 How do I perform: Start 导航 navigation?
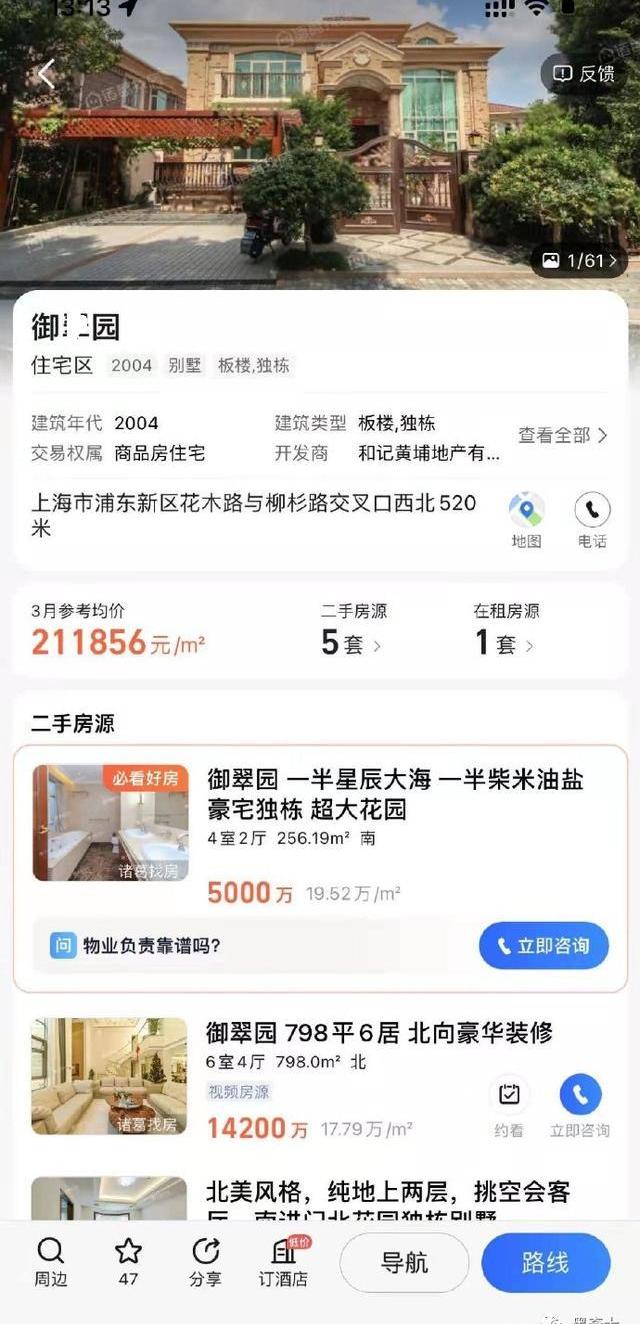(x=404, y=1263)
